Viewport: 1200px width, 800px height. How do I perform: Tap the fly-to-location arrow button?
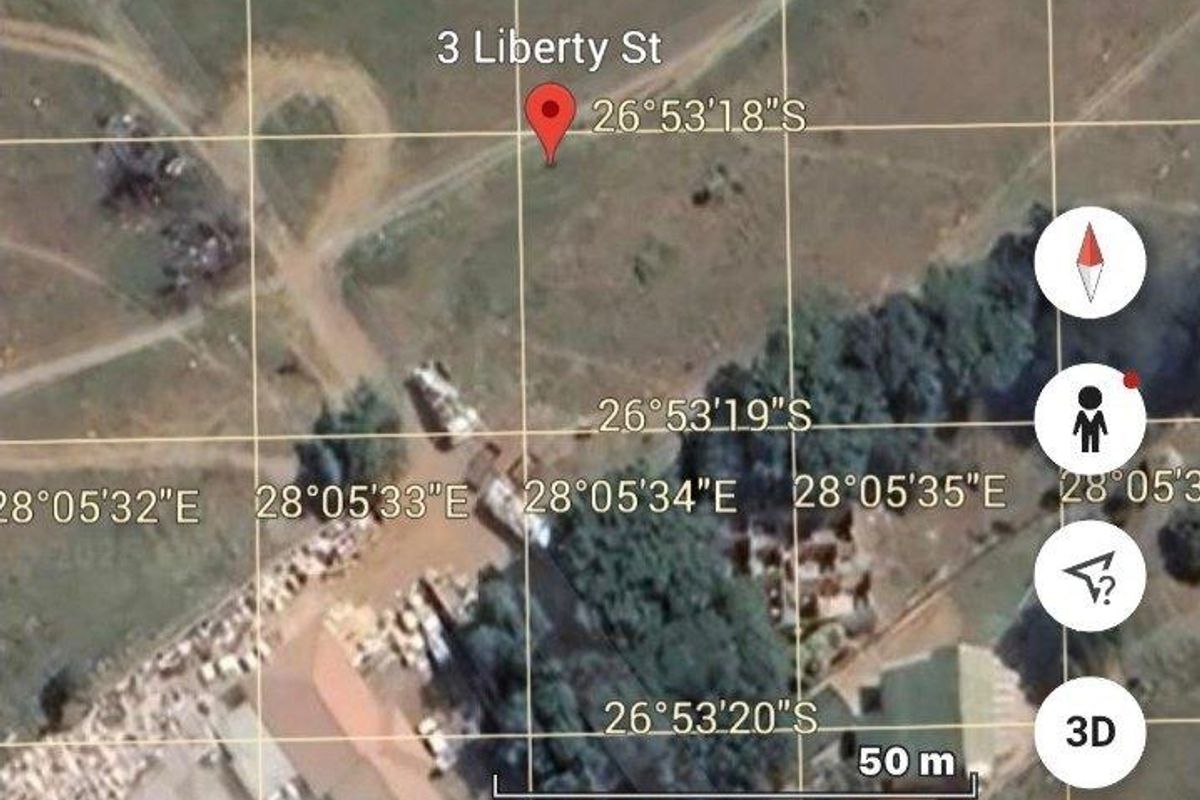pos(1089,576)
